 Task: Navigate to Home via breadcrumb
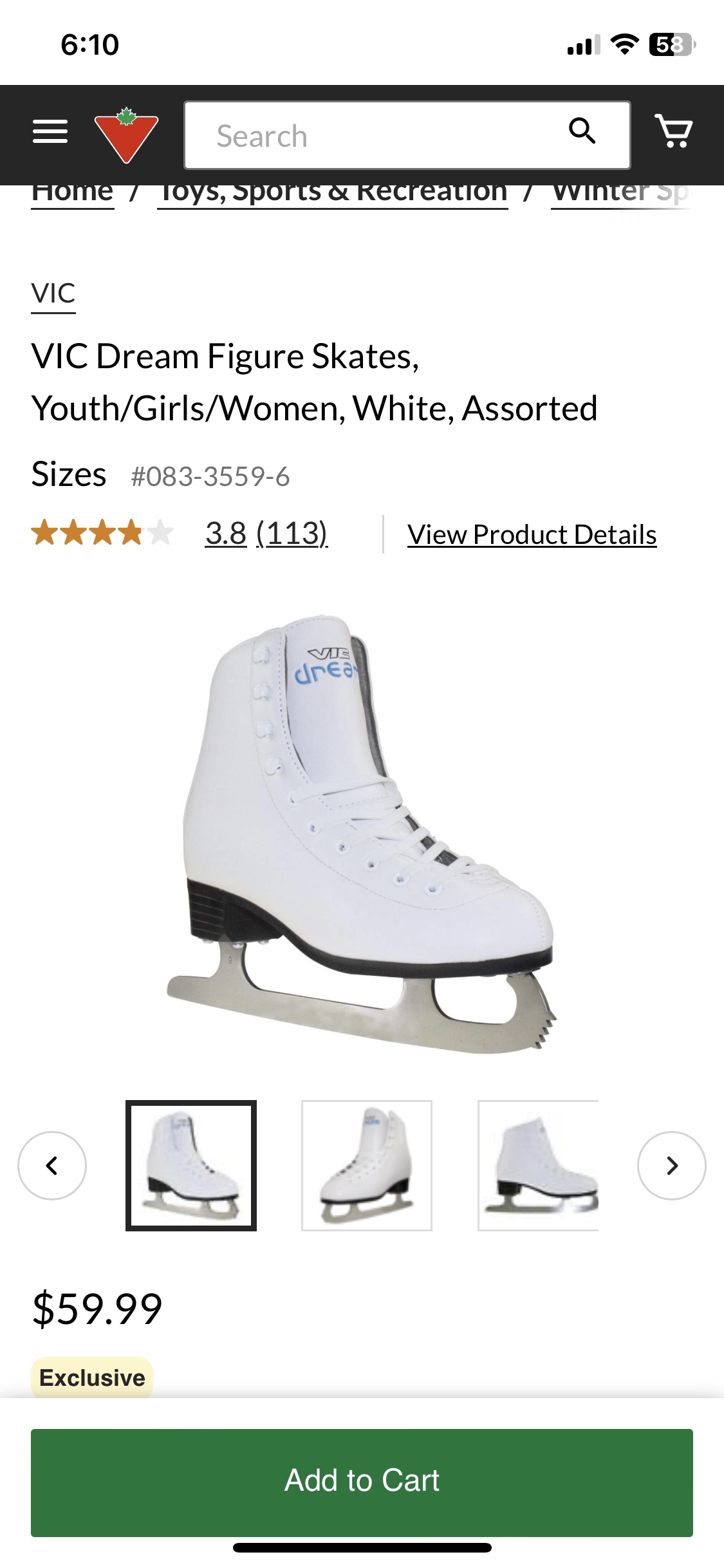click(71, 190)
